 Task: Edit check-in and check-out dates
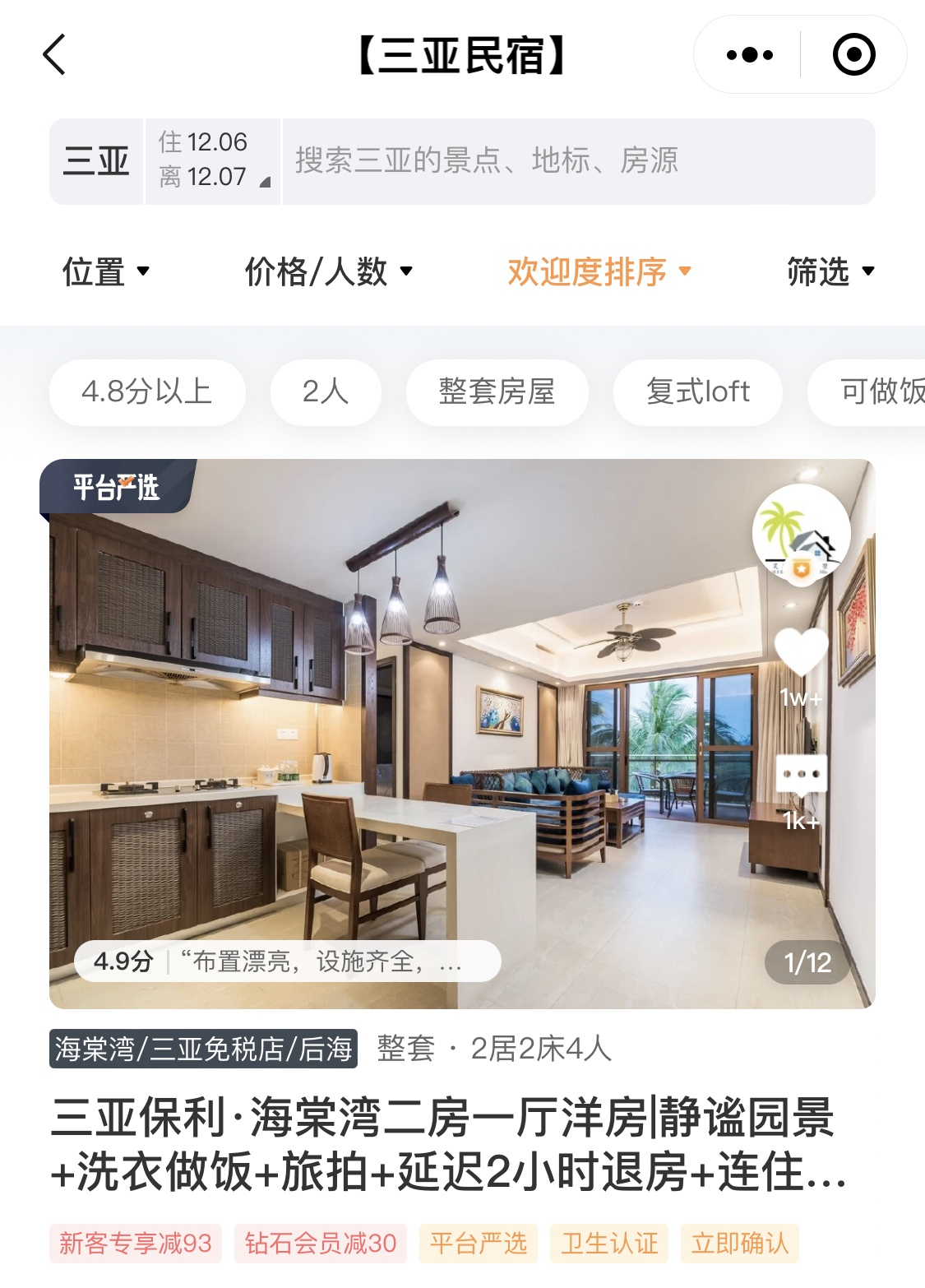pos(212,161)
